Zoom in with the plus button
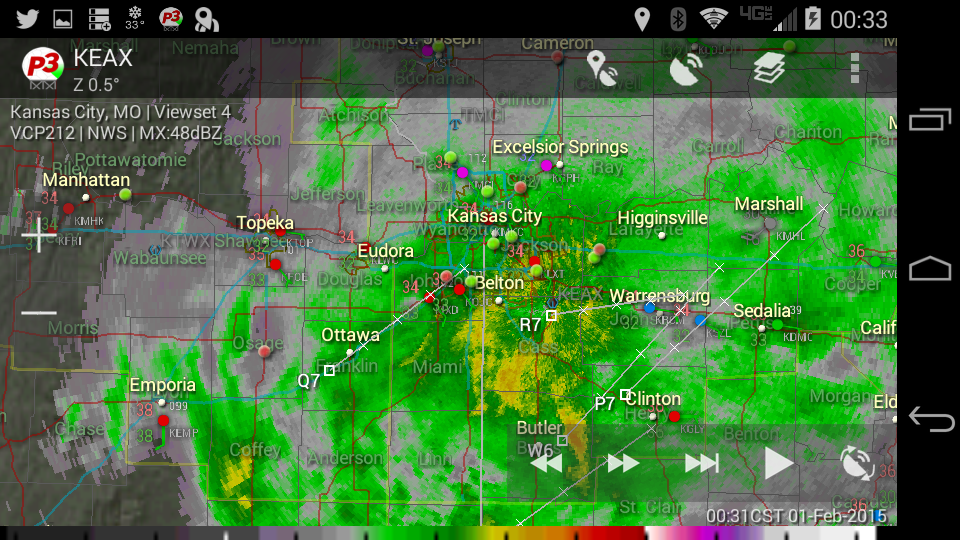Image resolution: width=960 pixels, height=540 pixels. point(38,237)
